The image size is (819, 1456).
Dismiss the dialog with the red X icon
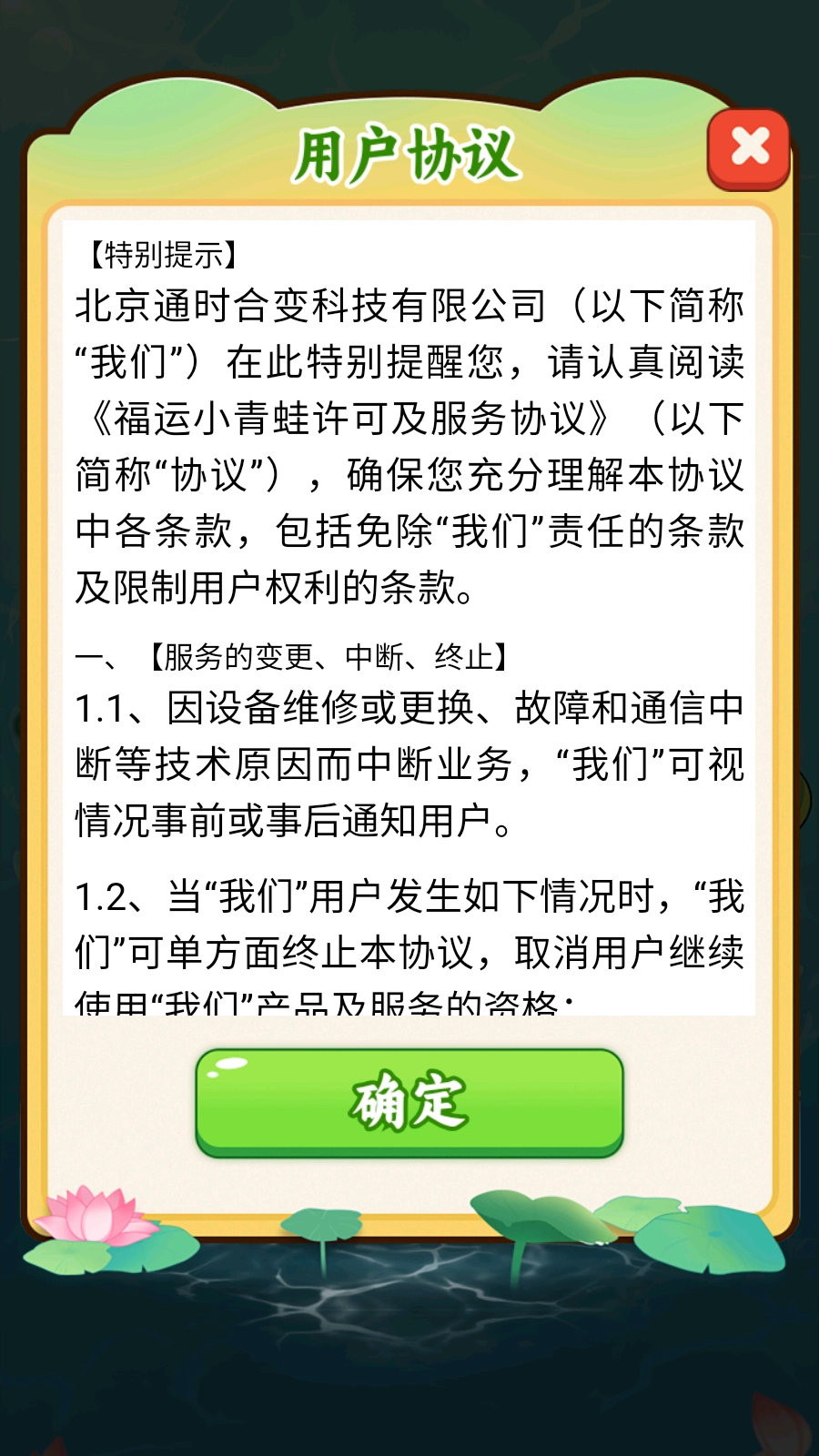(x=748, y=146)
